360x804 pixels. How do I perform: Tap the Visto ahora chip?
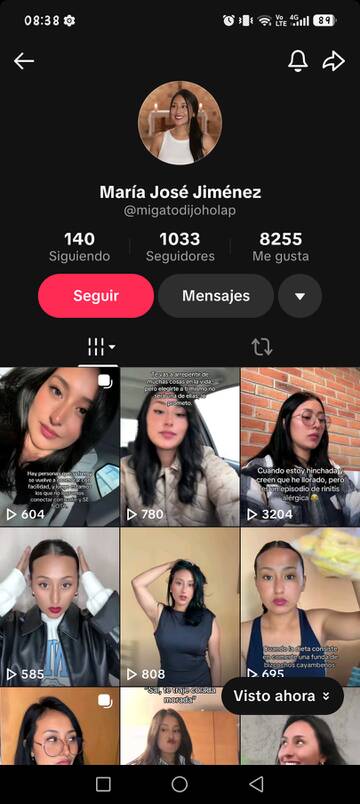point(283,696)
